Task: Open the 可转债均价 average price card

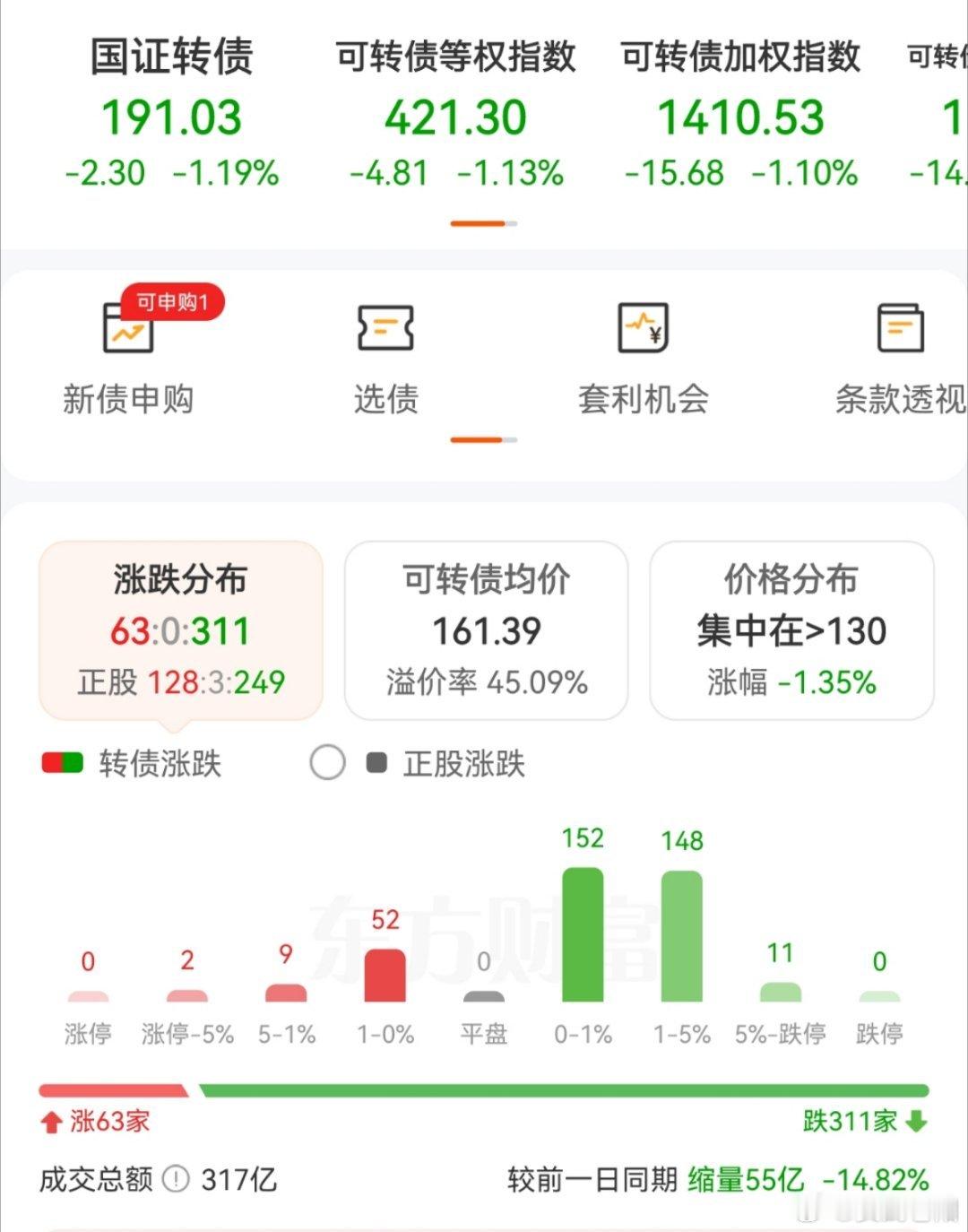Action: coord(488,628)
